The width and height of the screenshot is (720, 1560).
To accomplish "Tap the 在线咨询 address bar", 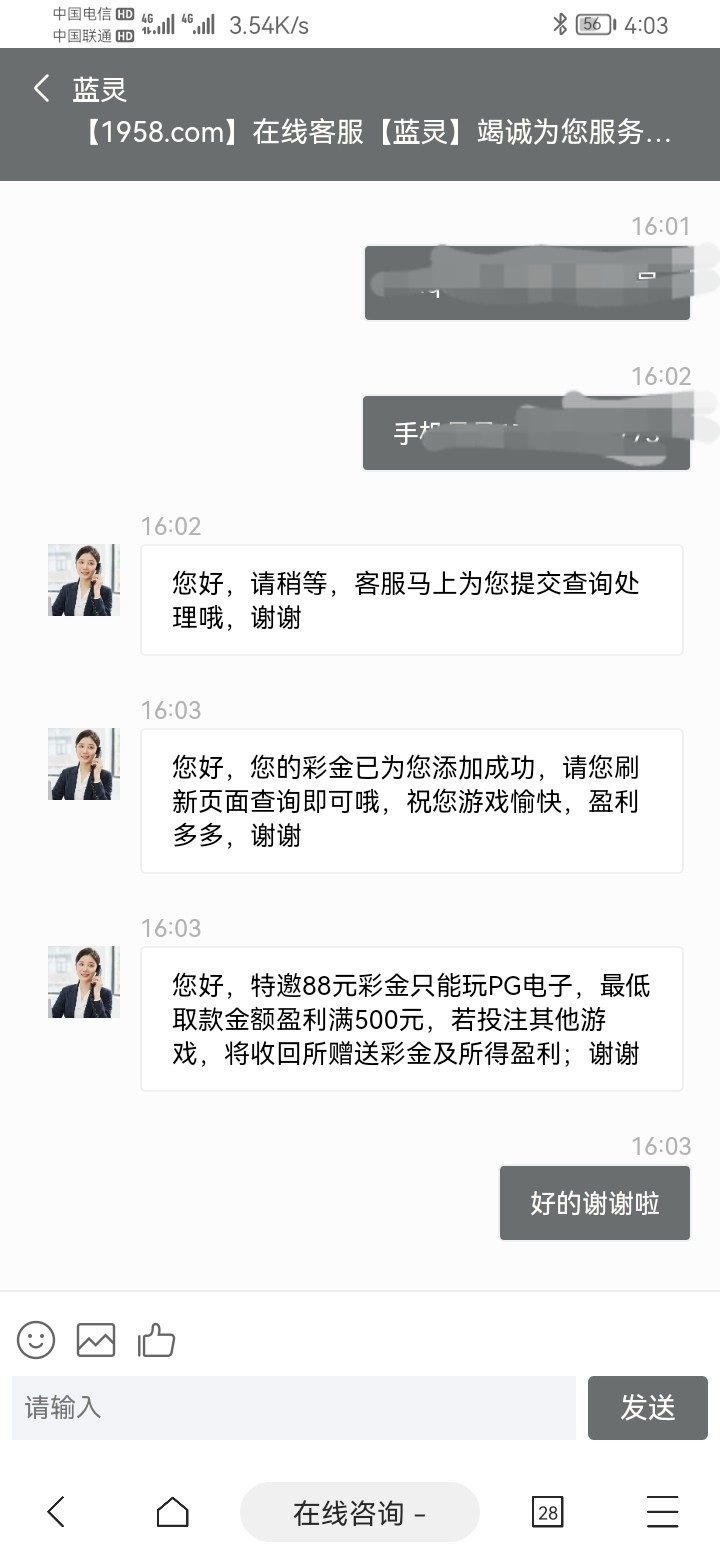I will pyautogui.click(x=359, y=1512).
